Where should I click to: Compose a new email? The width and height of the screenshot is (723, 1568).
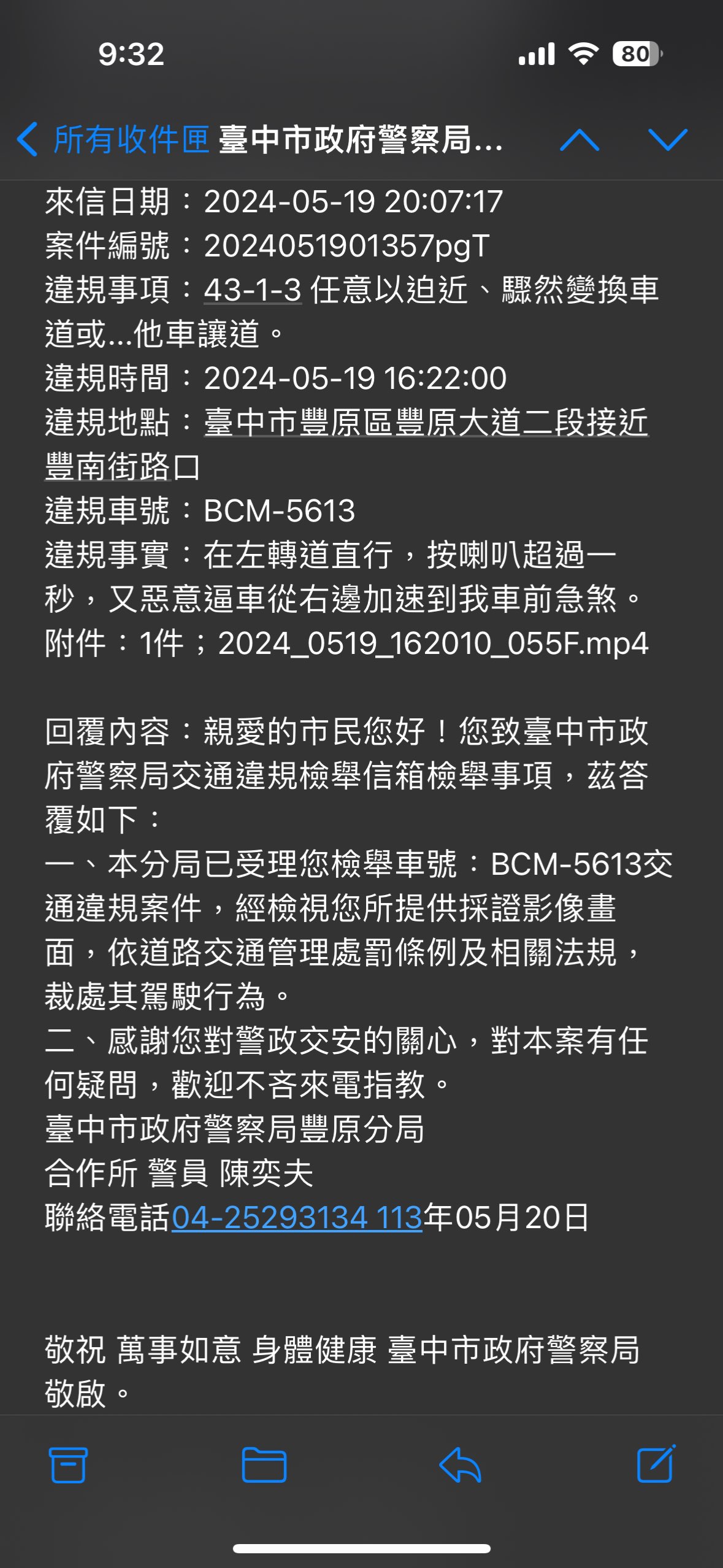coord(656,1464)
